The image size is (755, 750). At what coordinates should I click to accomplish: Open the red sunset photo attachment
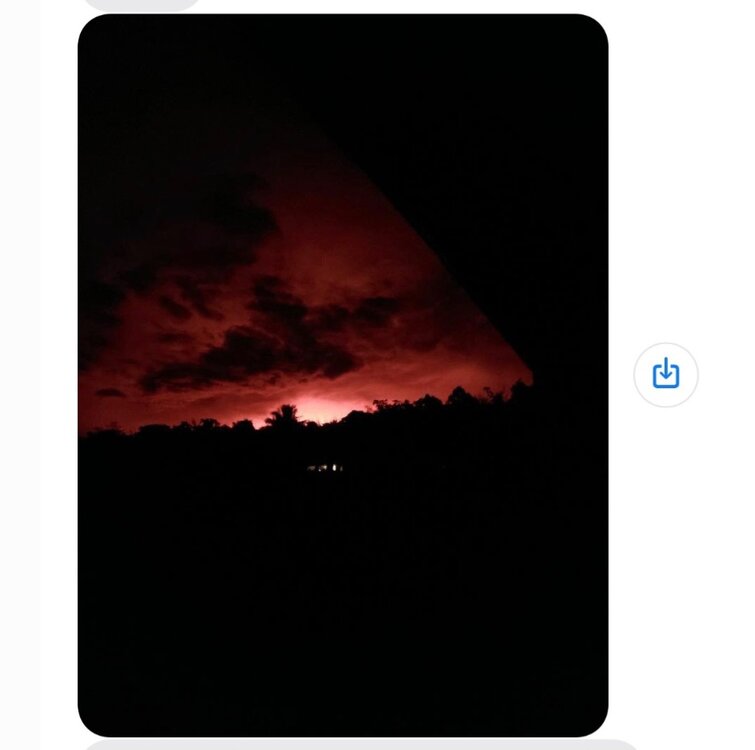pos(342,375)
